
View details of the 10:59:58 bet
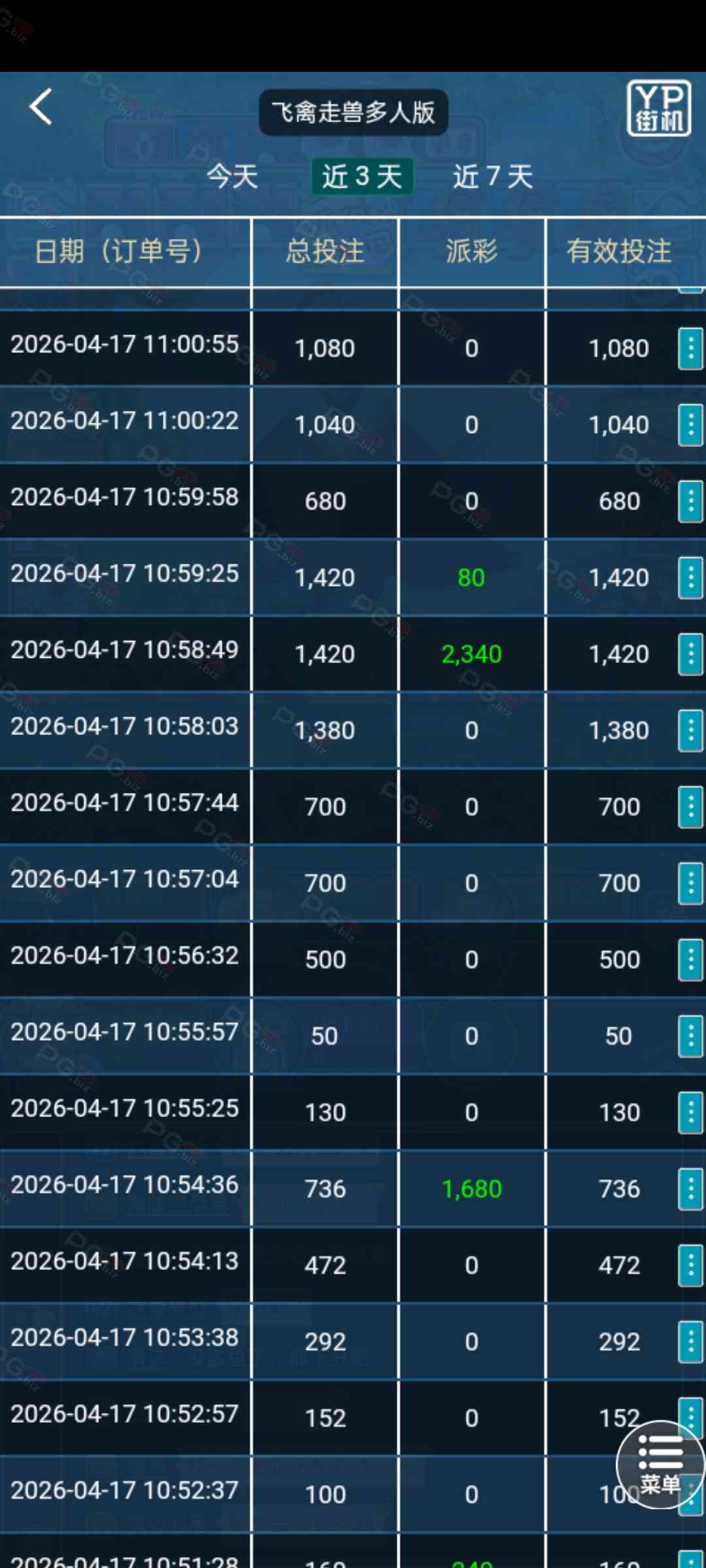(690, 502)
